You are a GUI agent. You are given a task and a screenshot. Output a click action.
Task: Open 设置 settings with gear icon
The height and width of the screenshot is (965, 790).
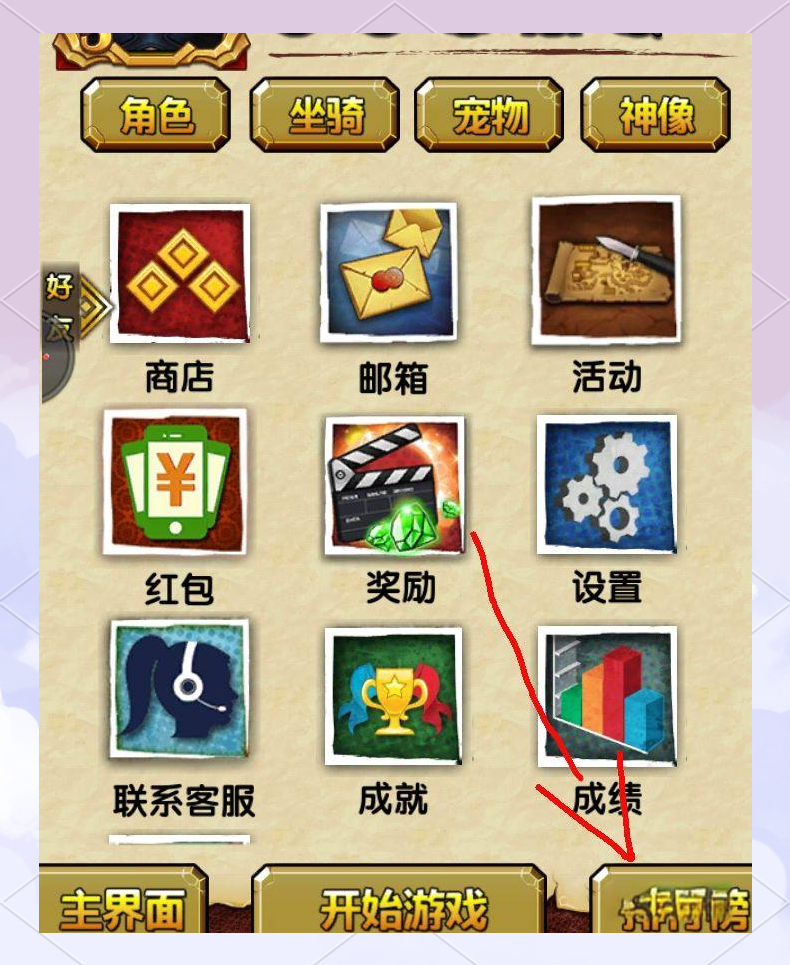[606, 485]
